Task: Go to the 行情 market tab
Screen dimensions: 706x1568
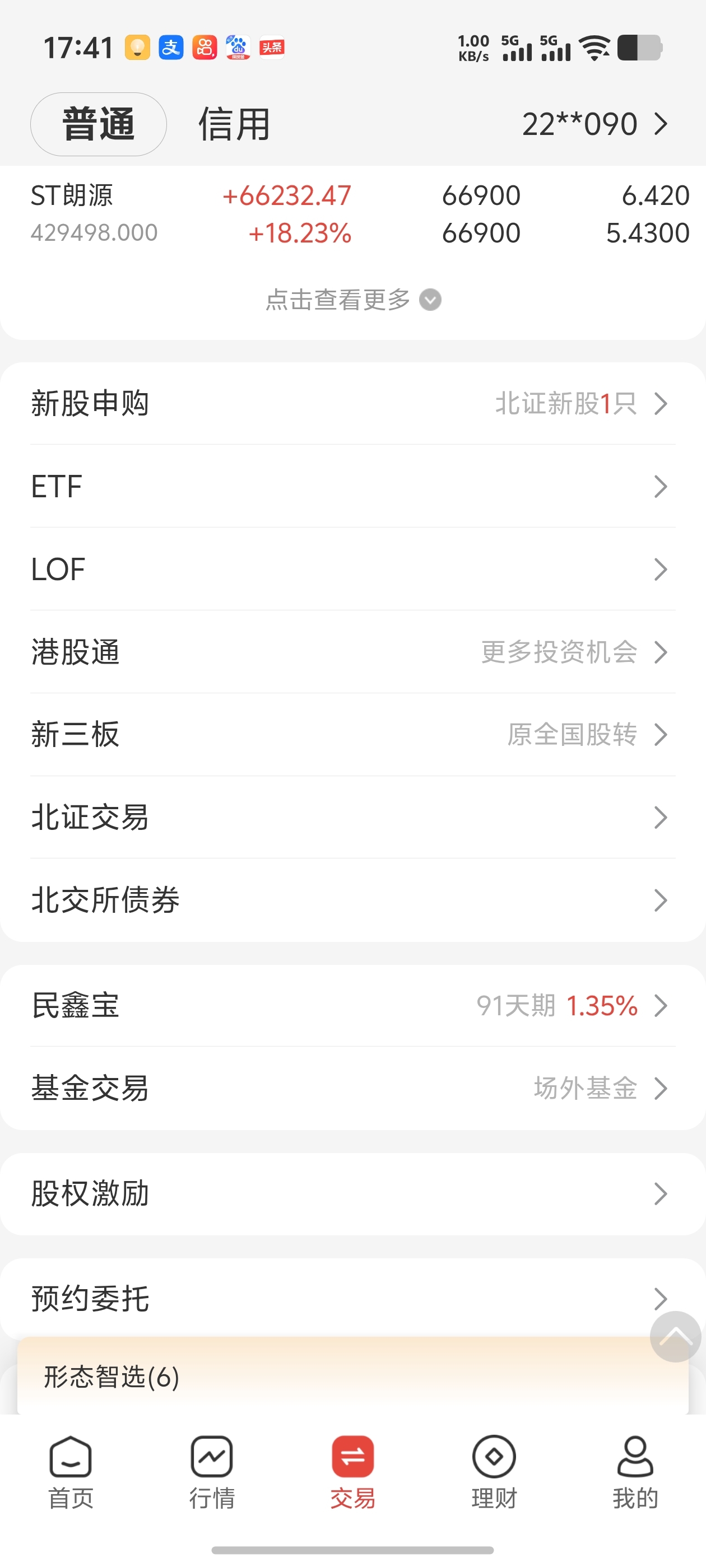Action: [x=212, y=1473]
